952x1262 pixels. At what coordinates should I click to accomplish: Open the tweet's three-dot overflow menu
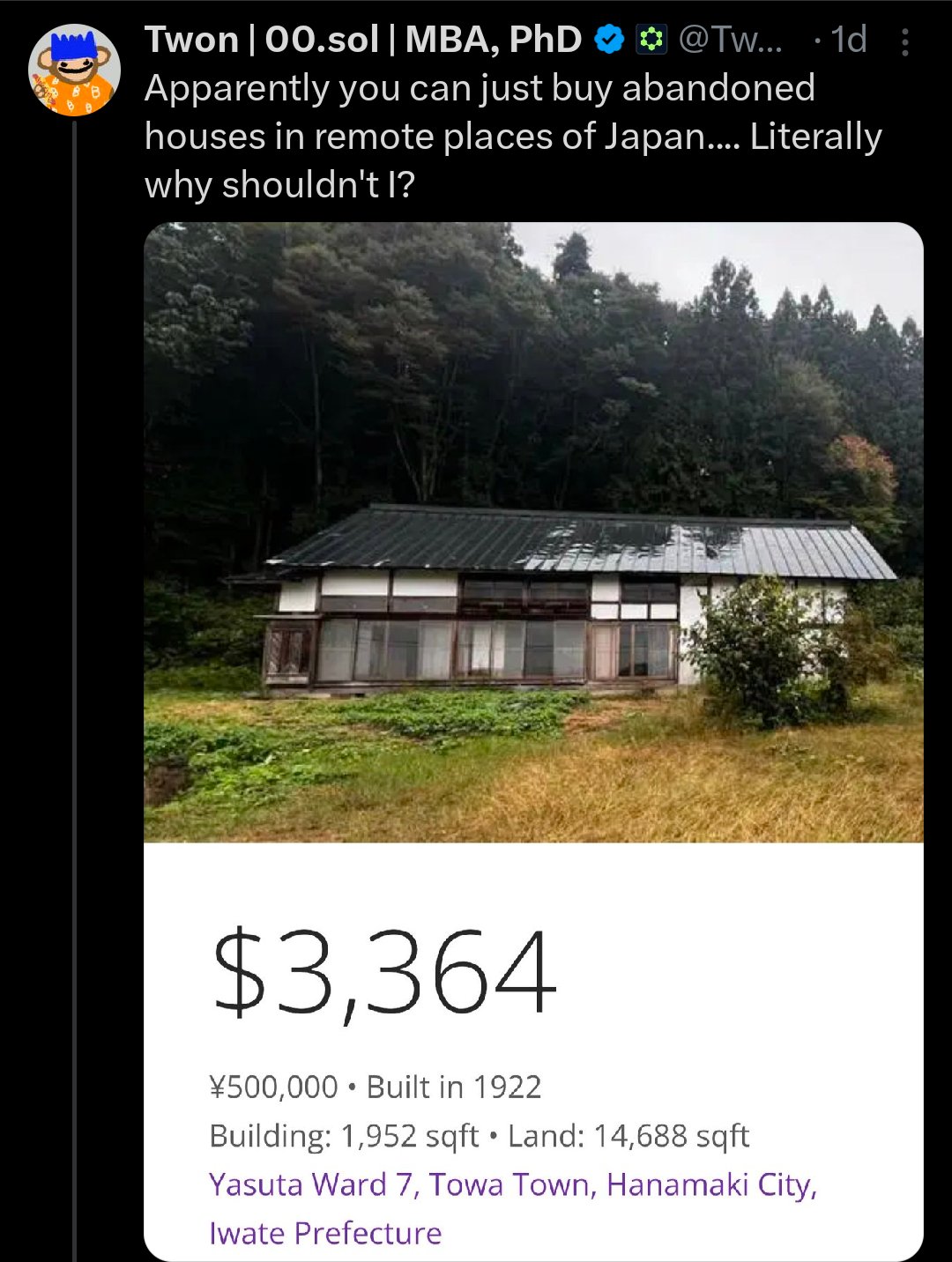click(904, 41)
